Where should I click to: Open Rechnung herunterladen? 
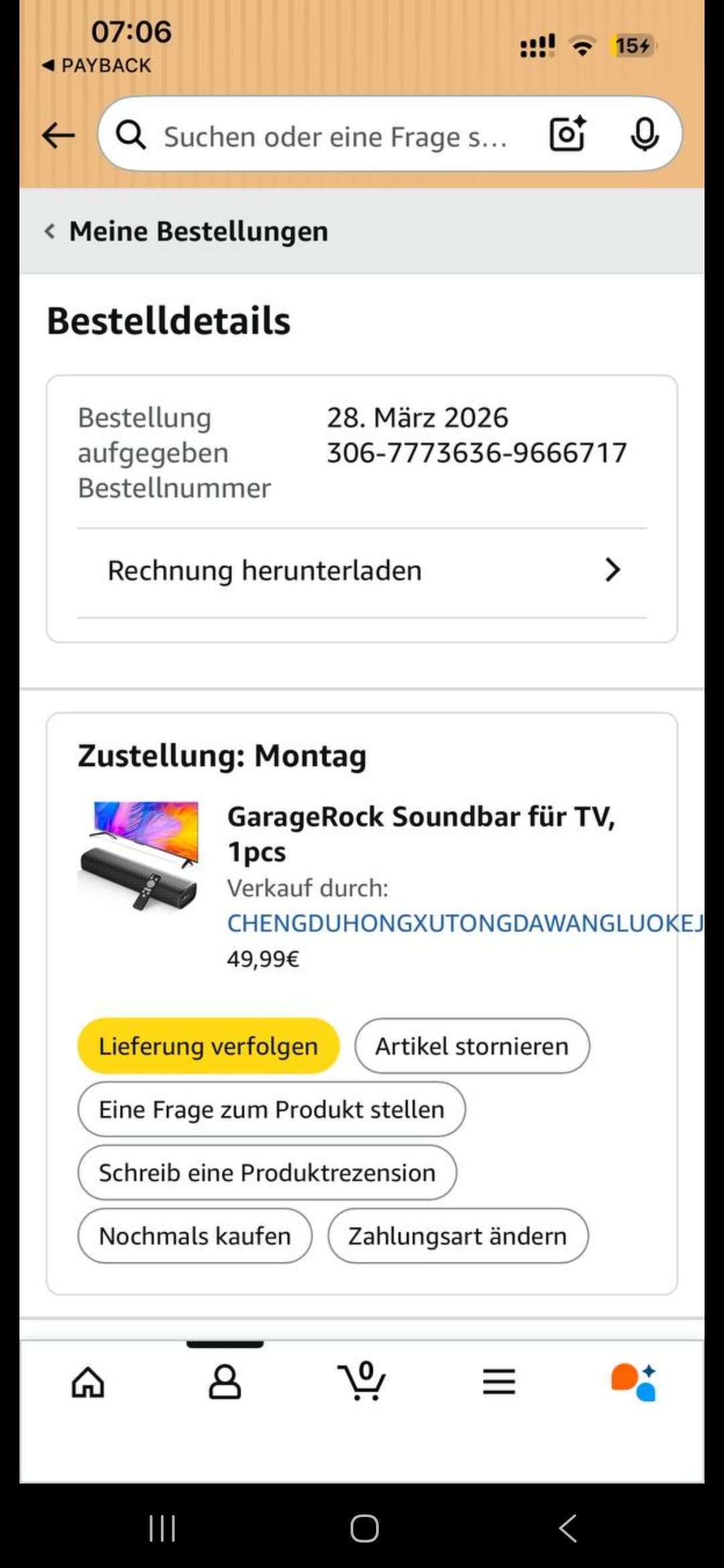[362, 571]
